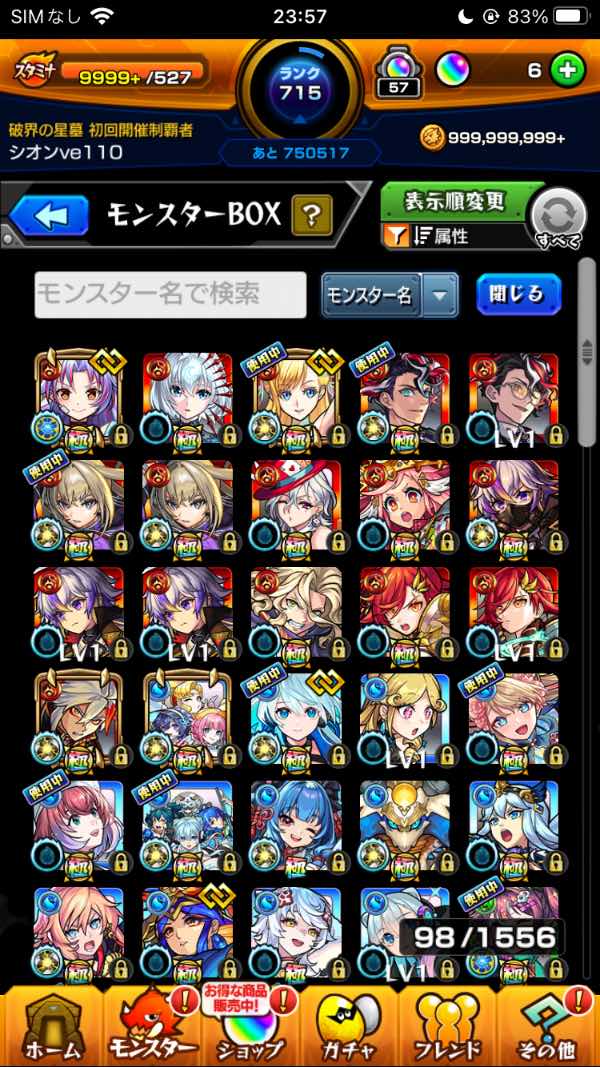The width and height of the screenshot is (600, 1067).
Task: Open the Monster BOX help question mark
Action: (311, 214)
